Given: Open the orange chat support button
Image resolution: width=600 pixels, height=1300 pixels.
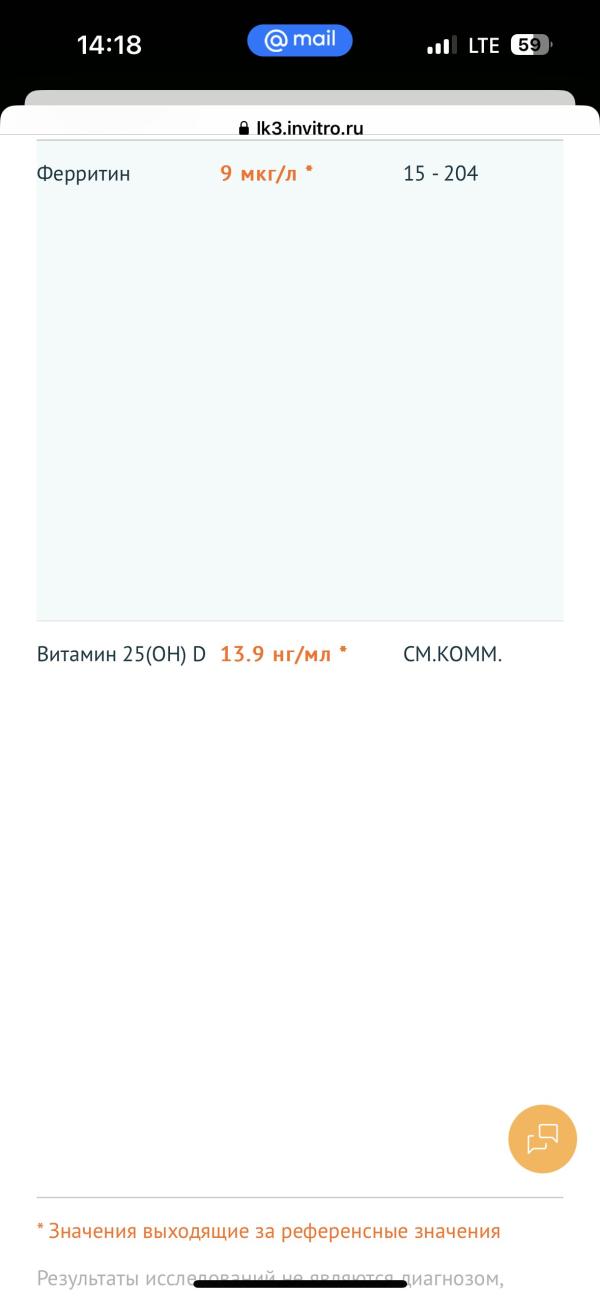Looking at the screenshot, I should [542, 1138].
